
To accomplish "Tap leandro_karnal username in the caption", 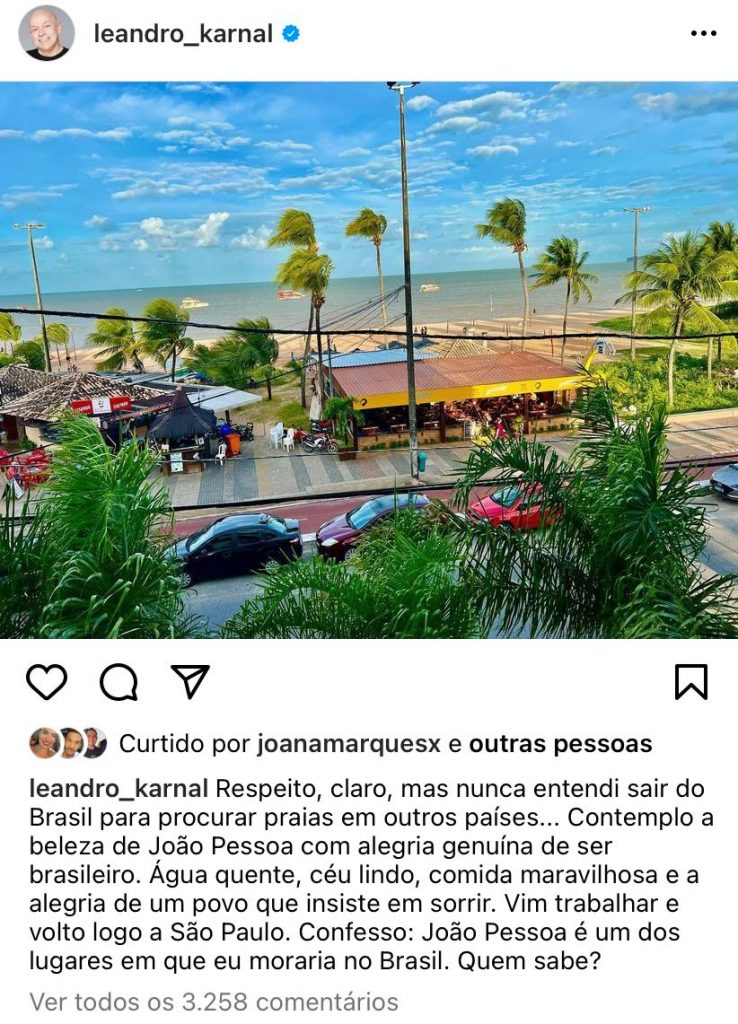I will coord(119,788).
